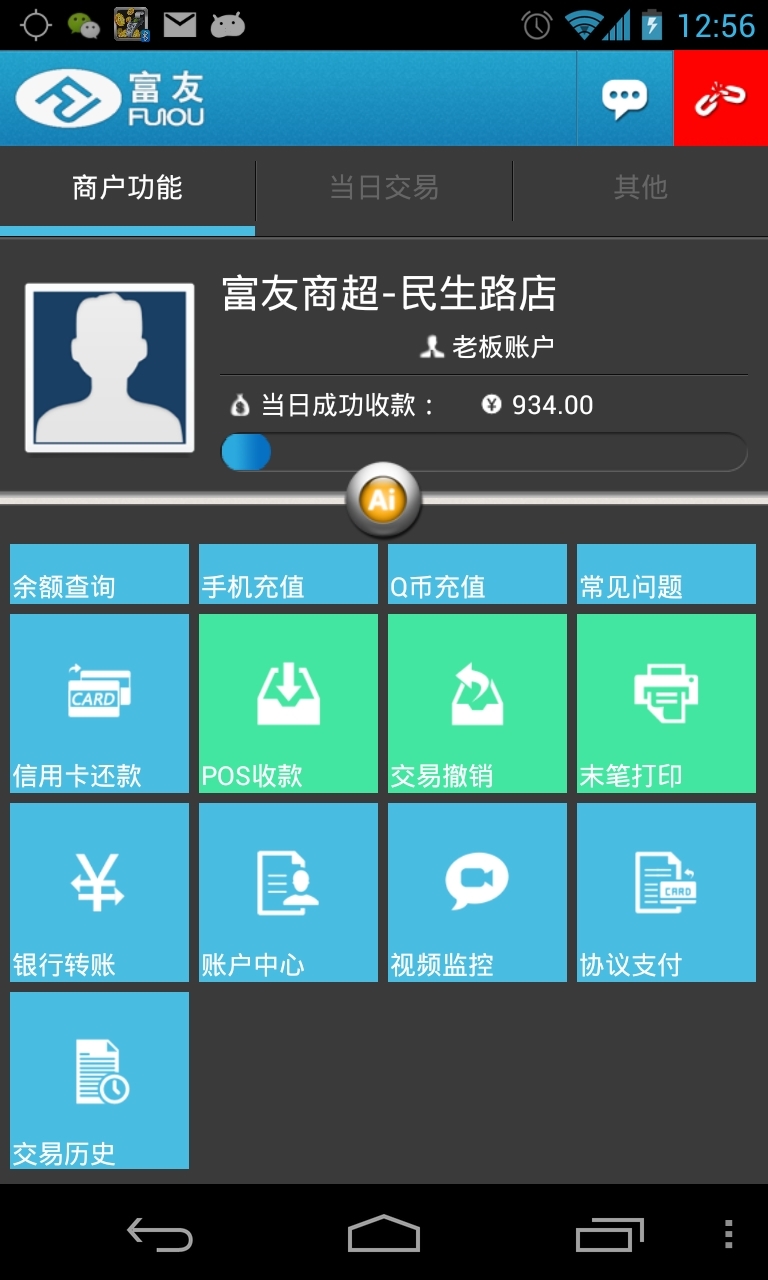Open 协议支付 agreement payment
Viewport: 768px width, 1280px height.
[666, 892]
